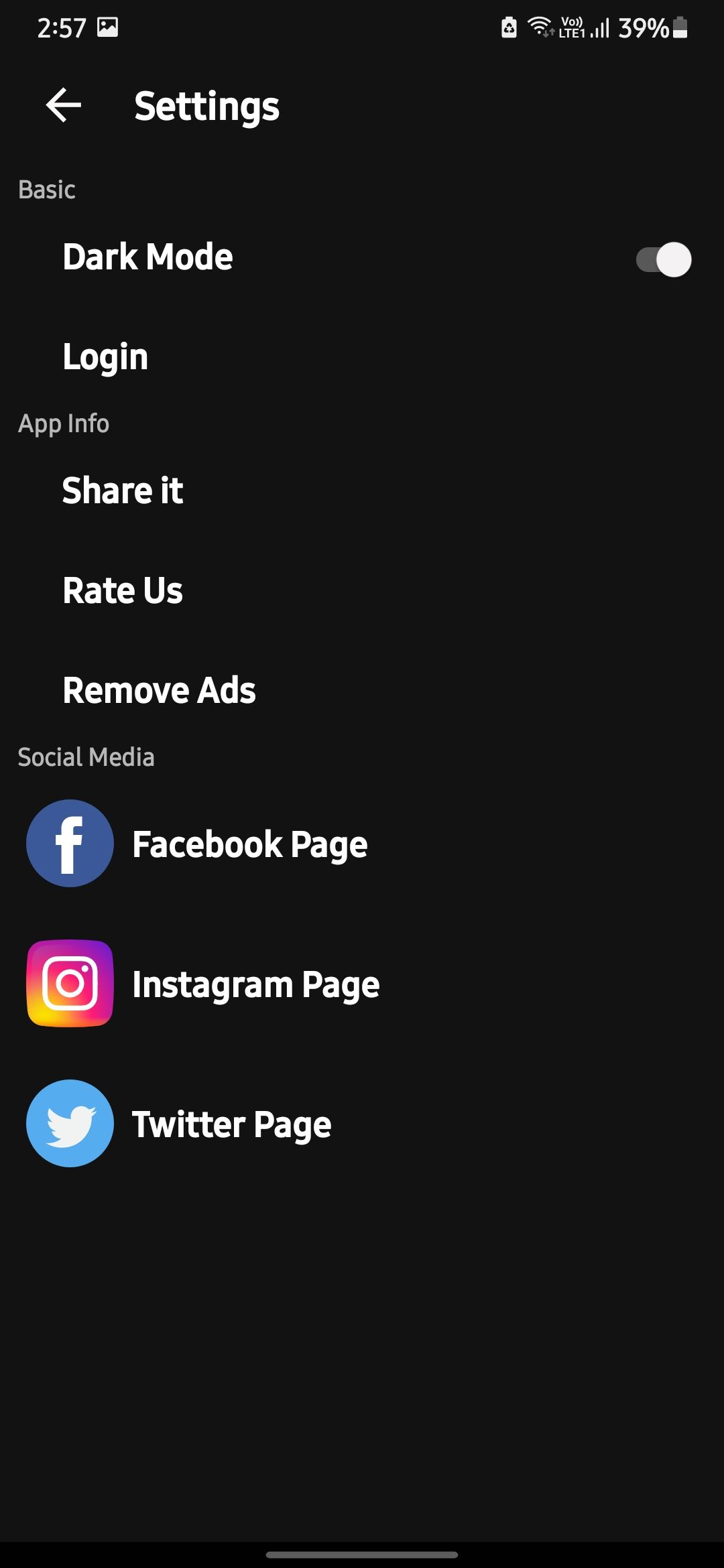Screen dimensions: 724x1568
Task: Go back using the arrow icon
Action: 64,105
